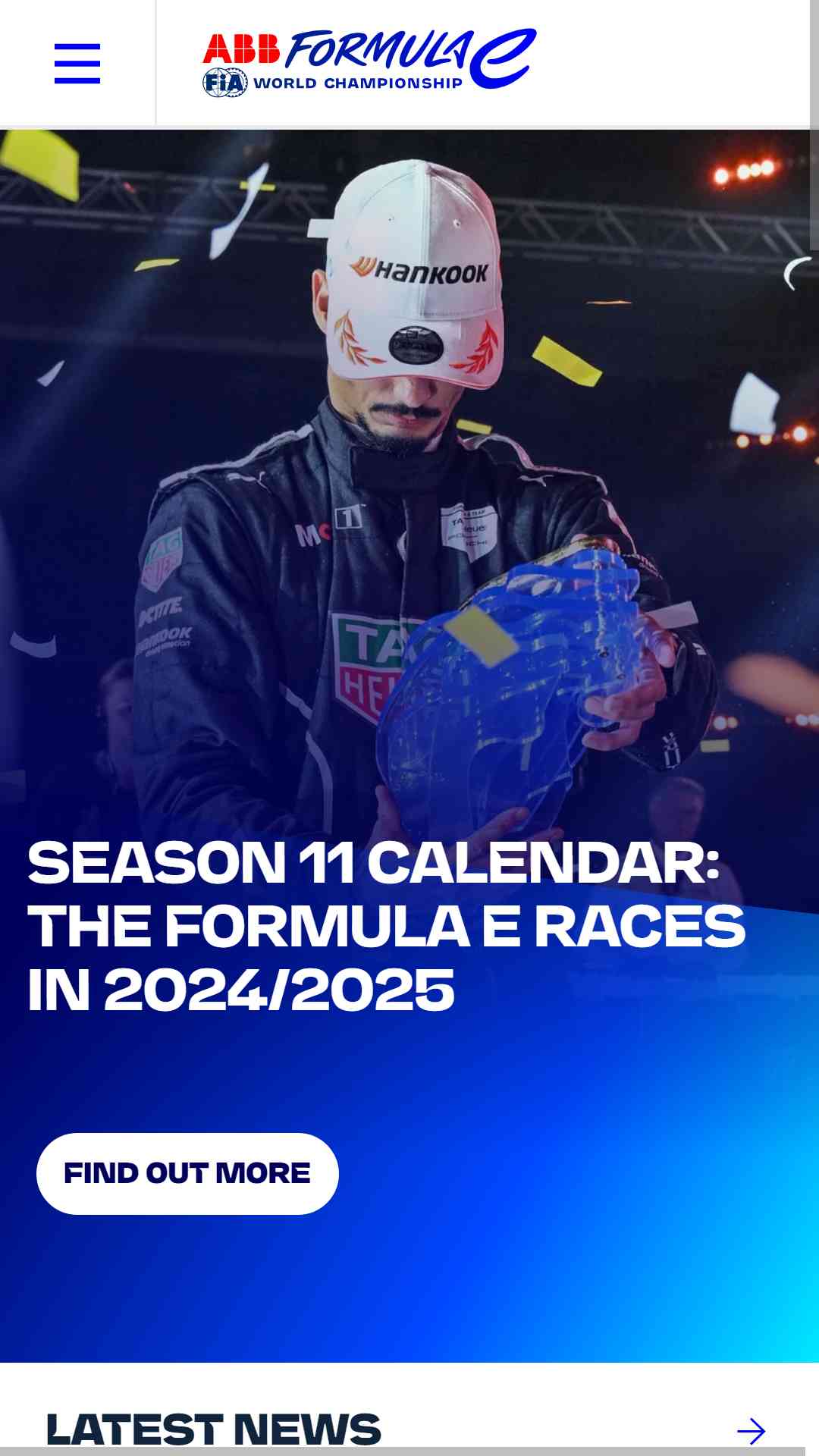Tap the Find Out More button
819x1456 pixels.
pyautogui.click(x=187, y=1173)
